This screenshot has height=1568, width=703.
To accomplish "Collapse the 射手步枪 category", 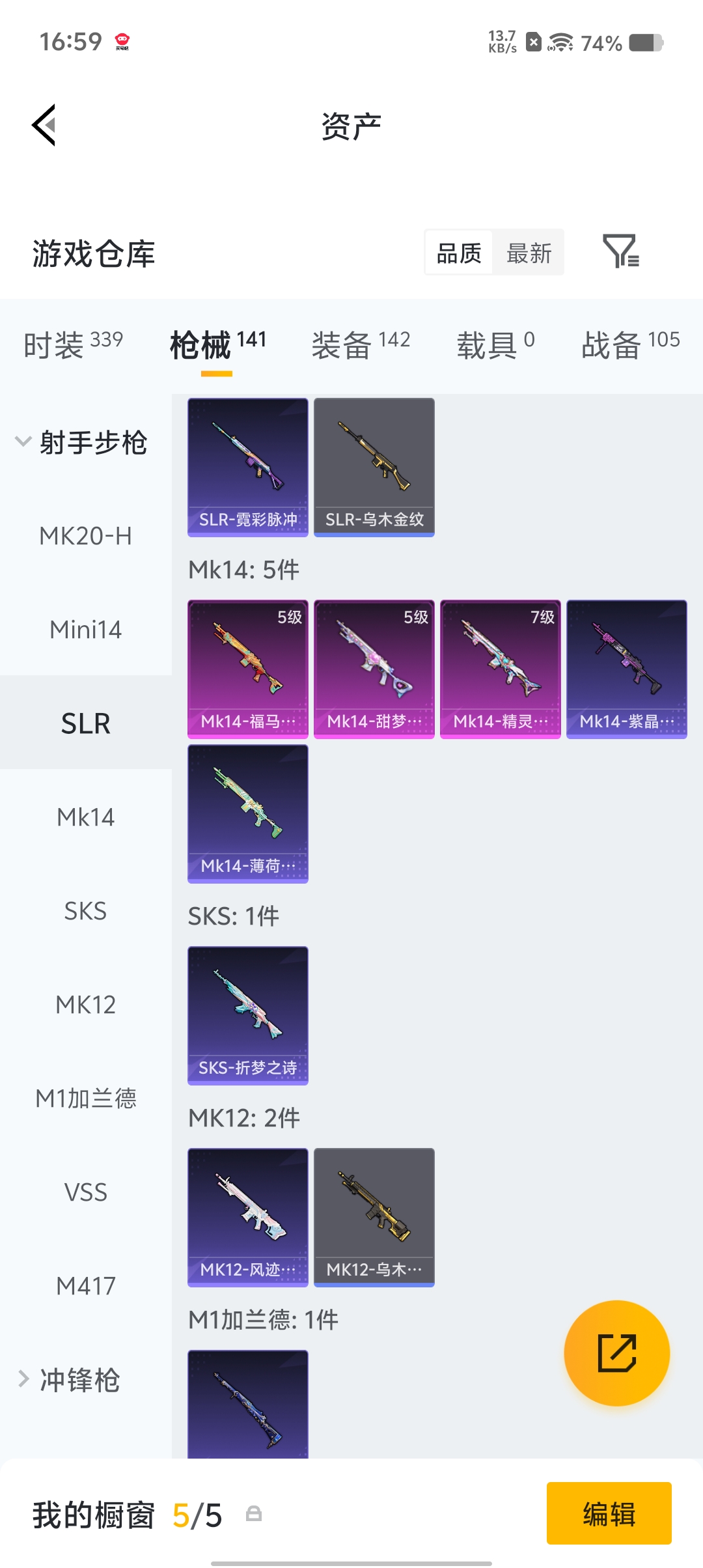I will point(82,443).
